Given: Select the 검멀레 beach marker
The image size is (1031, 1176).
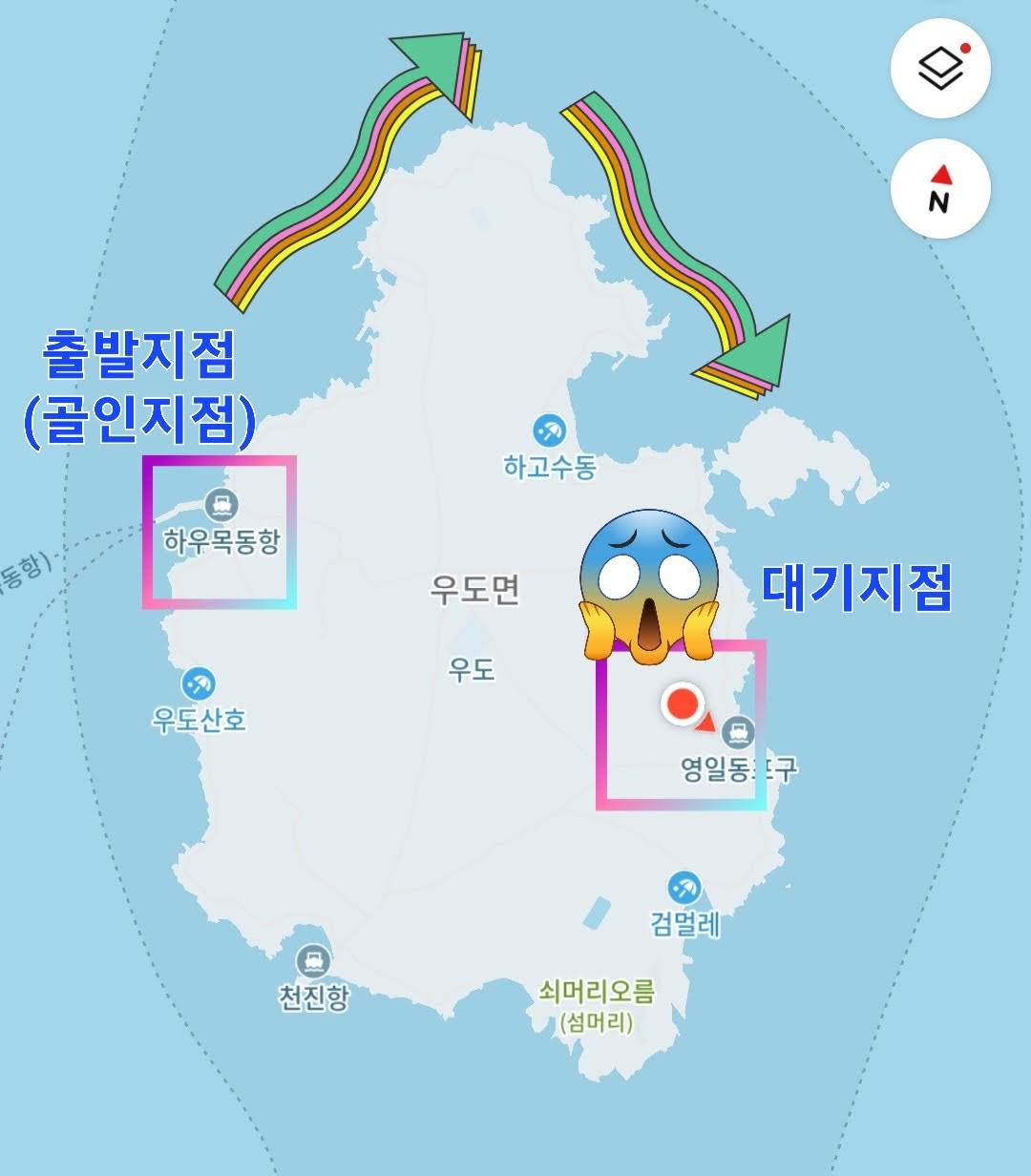Looking at the screenshot, I should pos(684,889).
